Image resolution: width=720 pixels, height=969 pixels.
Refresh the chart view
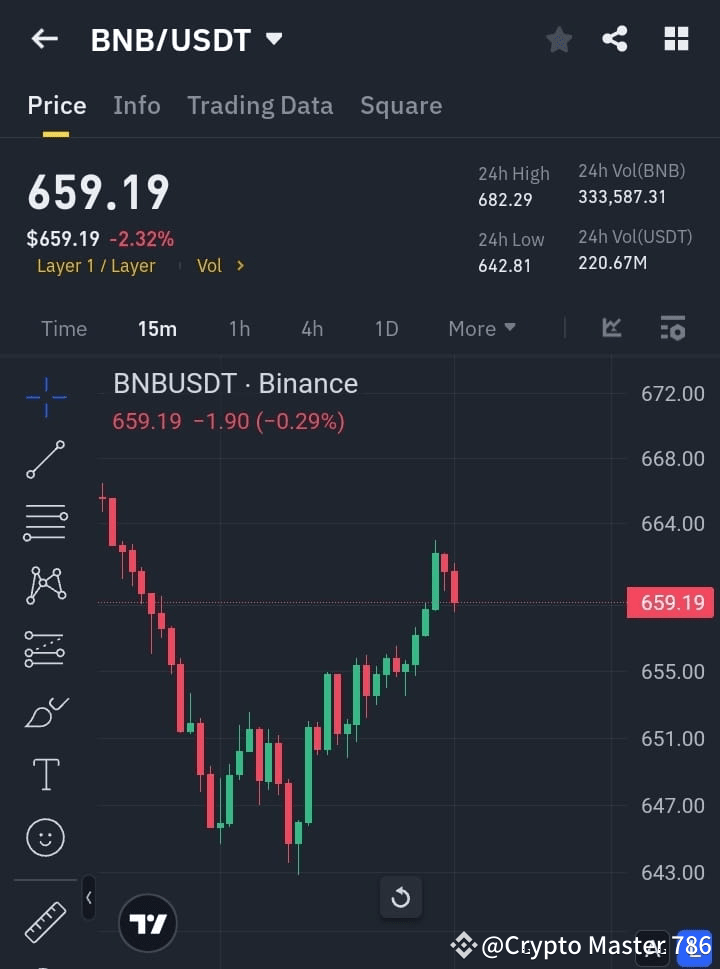pyautogui.click(x=401, y=897)
